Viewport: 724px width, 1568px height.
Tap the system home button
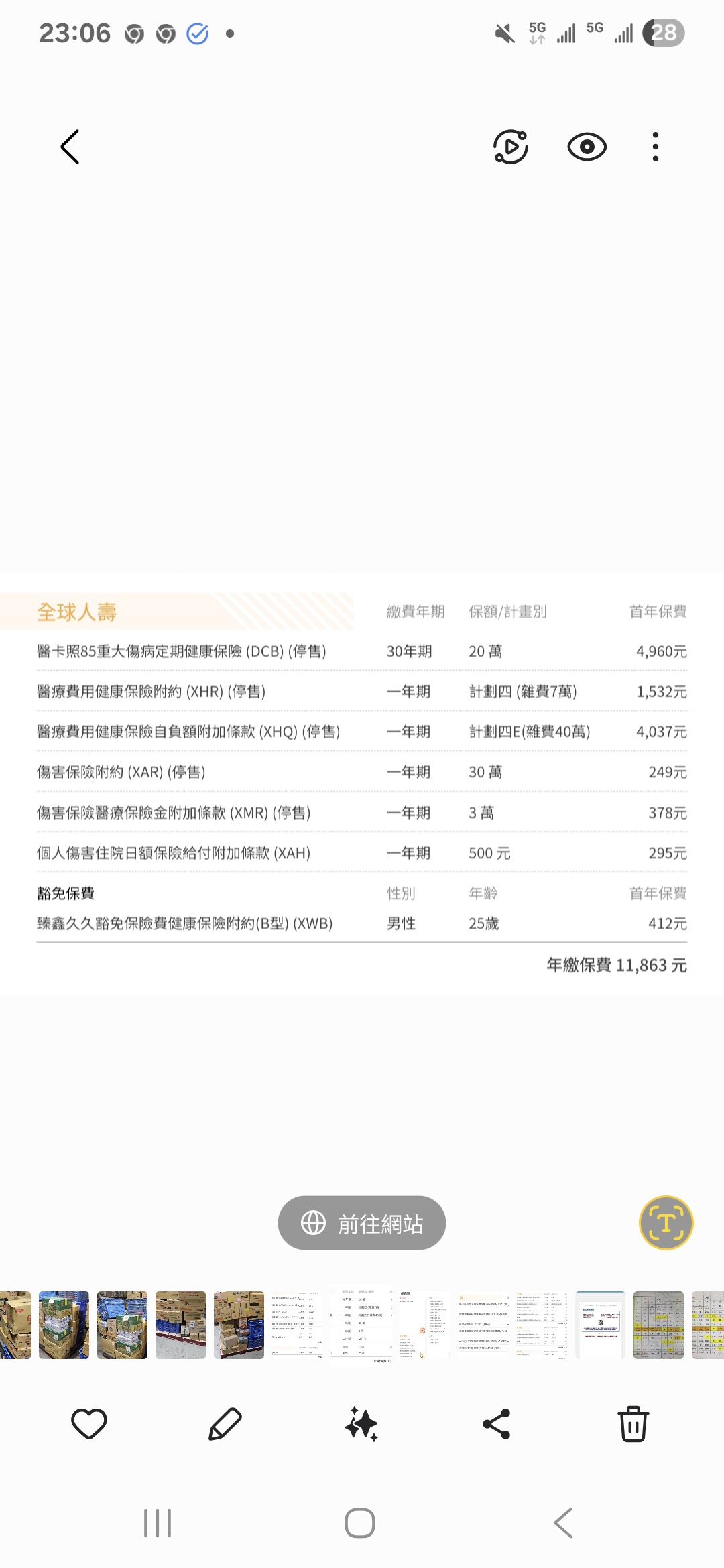(x=360, y=1523)
